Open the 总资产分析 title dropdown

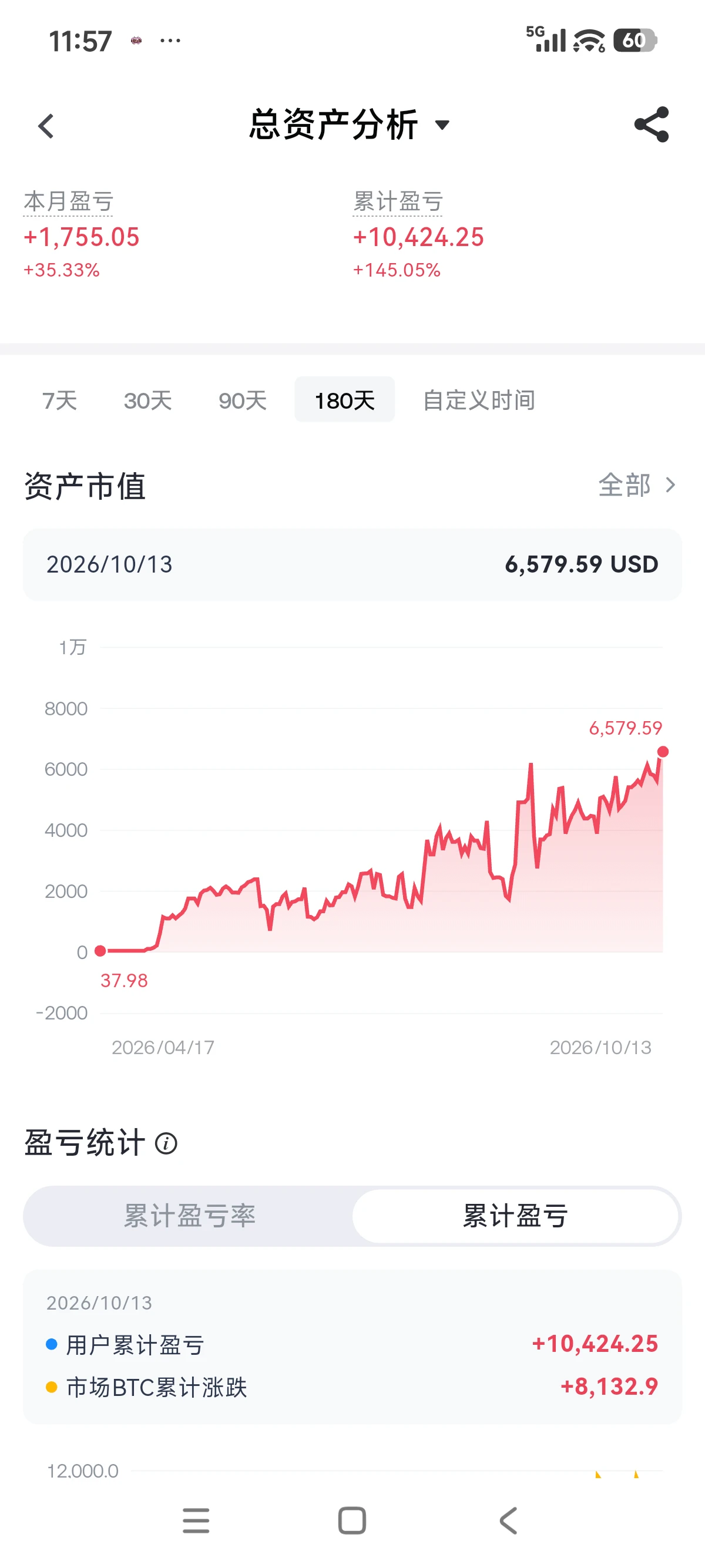coord(350,125)
